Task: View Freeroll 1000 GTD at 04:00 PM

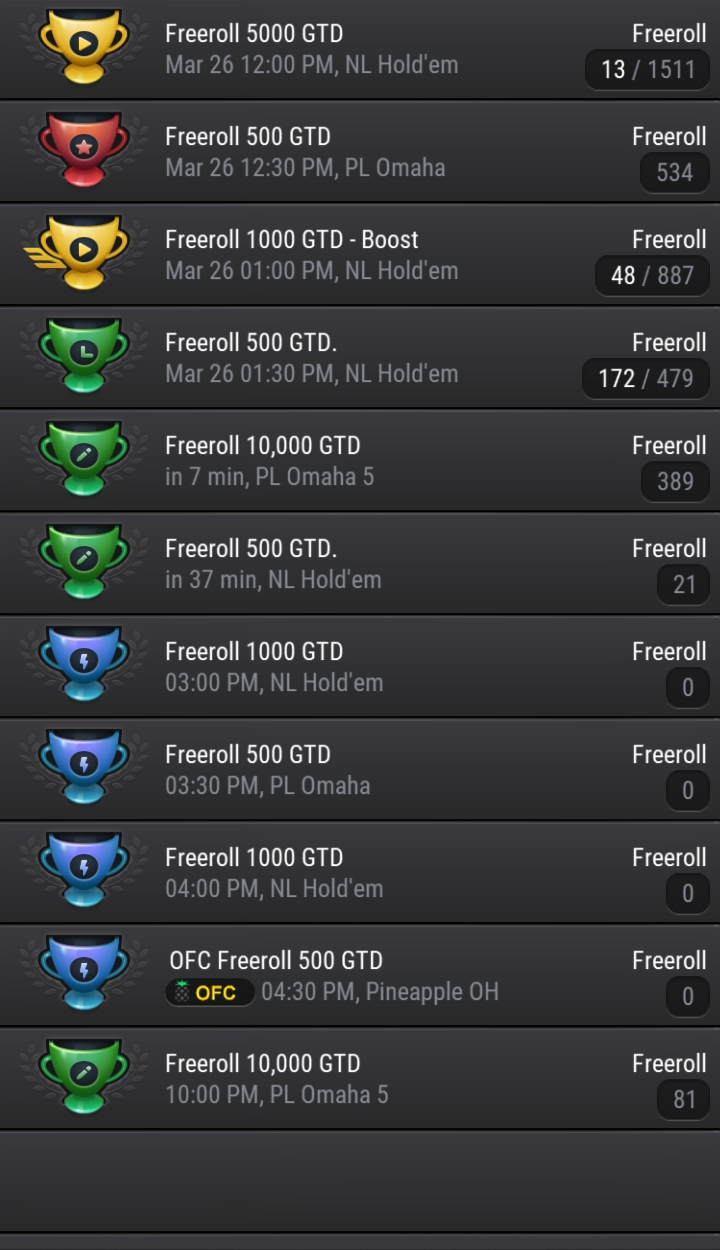Action: coord(360,873)
